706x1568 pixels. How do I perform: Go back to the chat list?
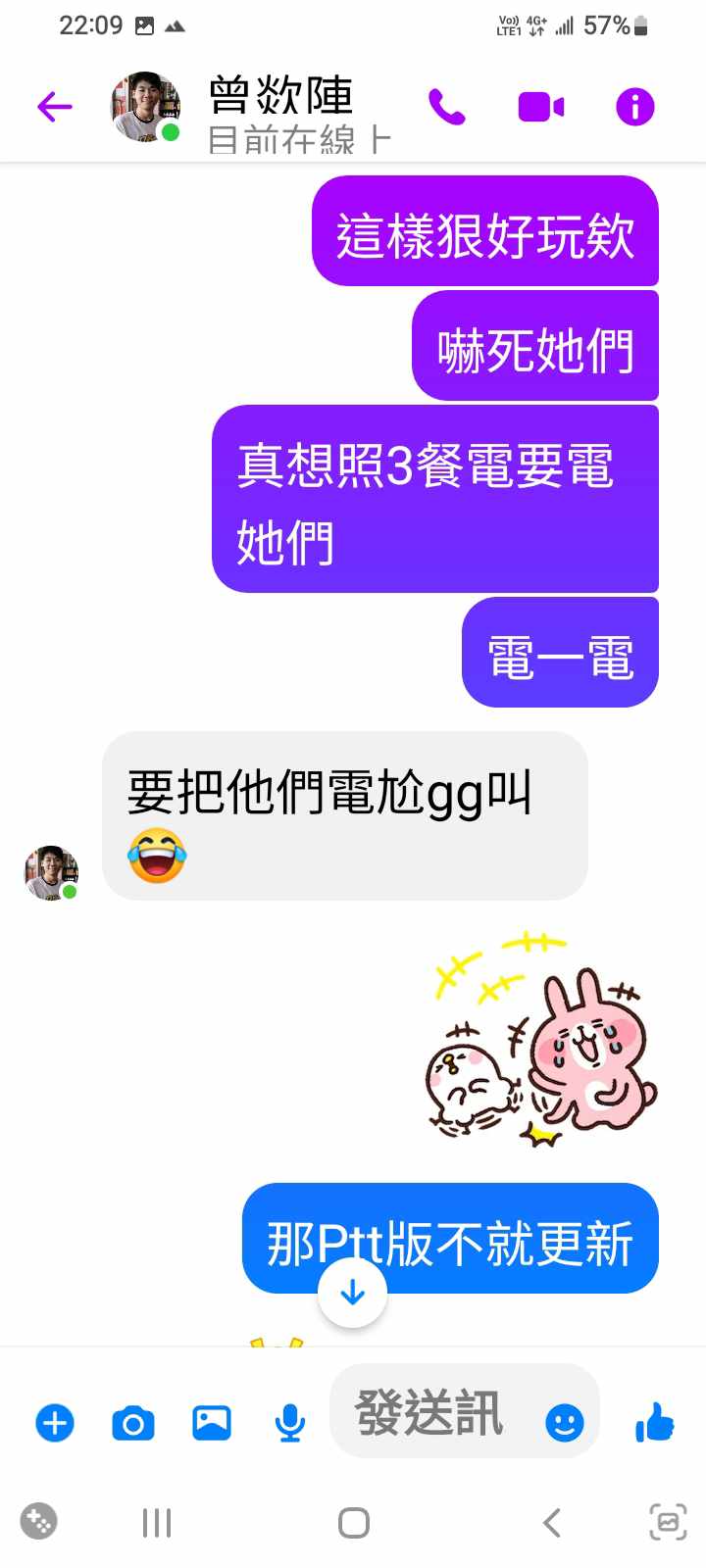55,106
